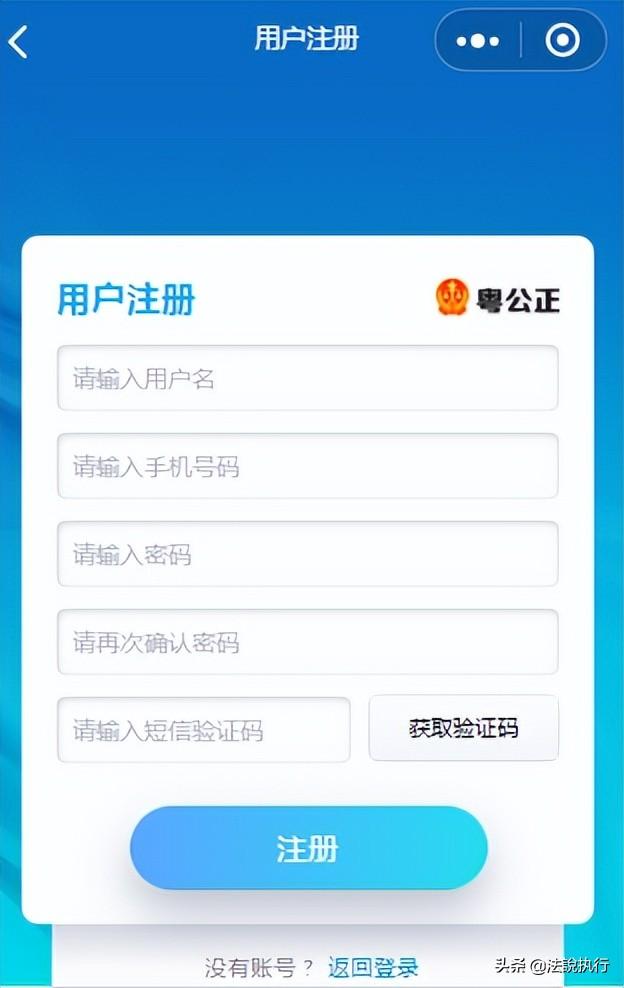The height and width of the screenshot is (988, 624).
Task: Submit with the 注册 button
Action: tap(308, 848)
